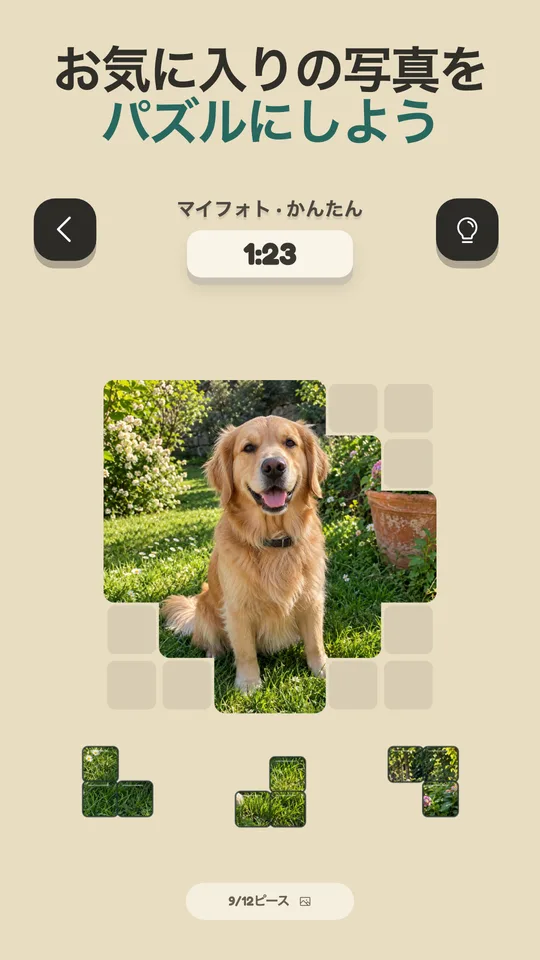
Task: Tap the light bulb hint button
Action: (467, 230)
